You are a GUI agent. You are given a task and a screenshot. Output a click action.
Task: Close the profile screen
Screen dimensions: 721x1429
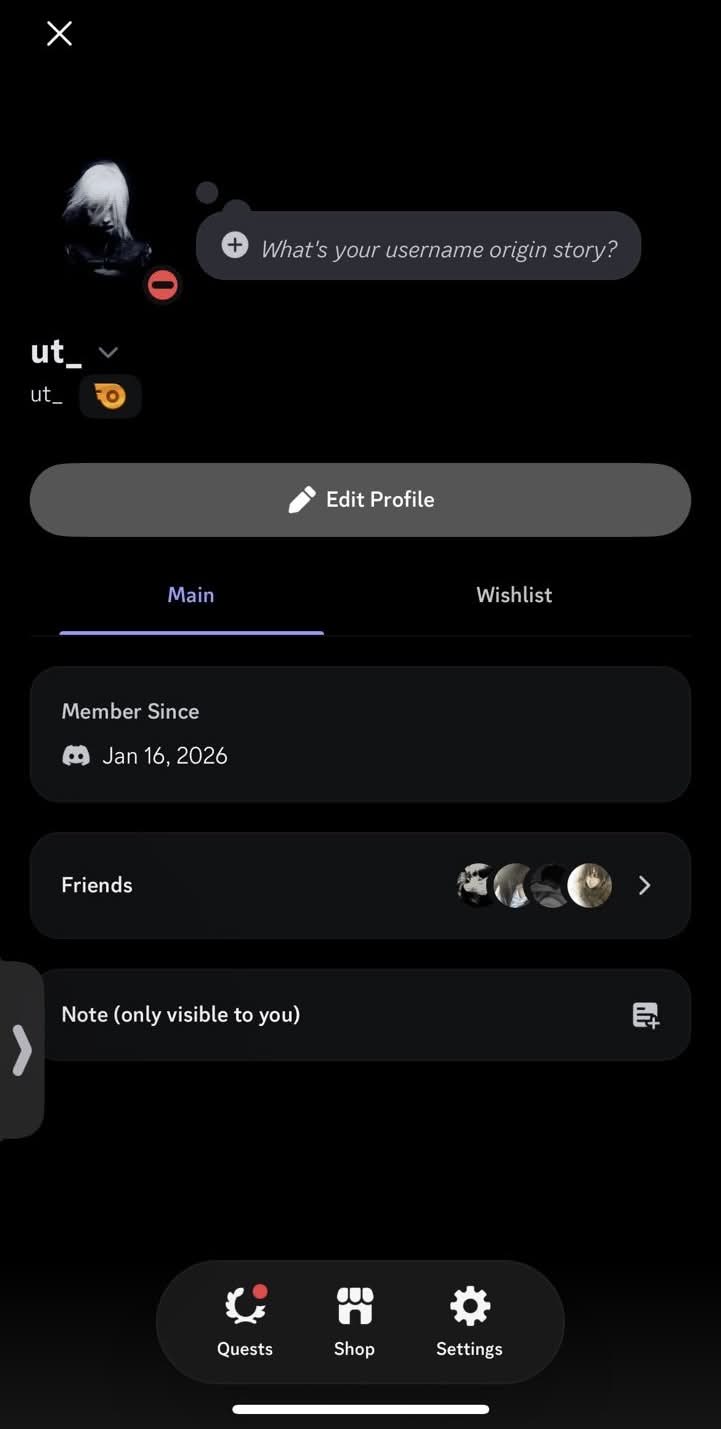(x=59, y=34)
